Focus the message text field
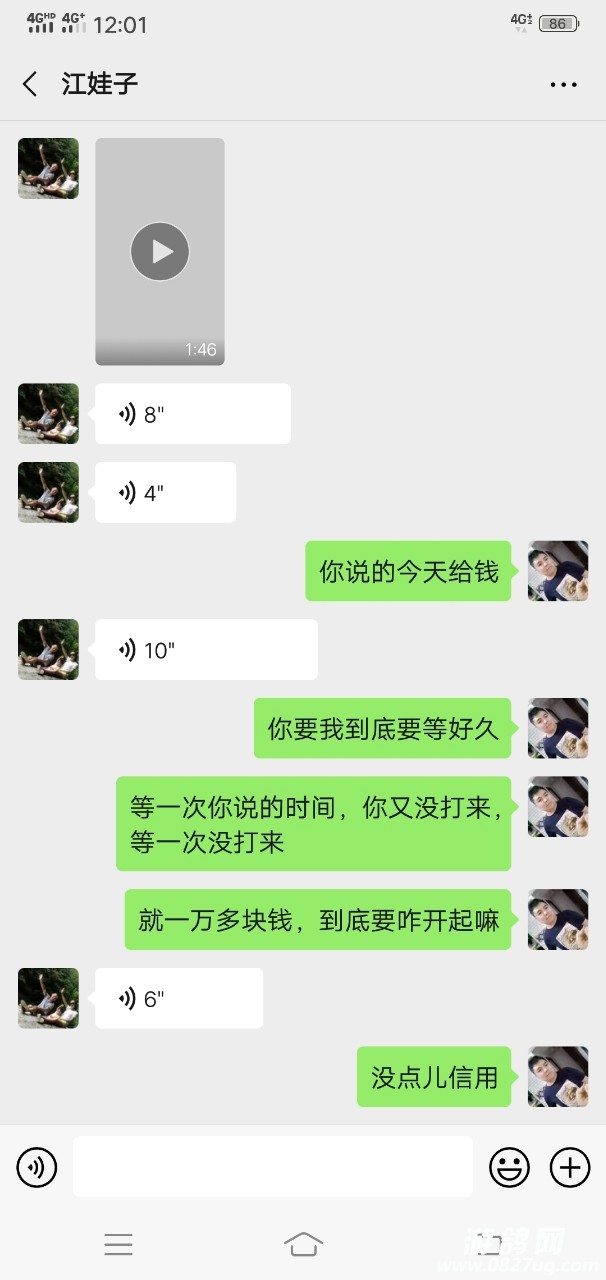 point(272,1167)
